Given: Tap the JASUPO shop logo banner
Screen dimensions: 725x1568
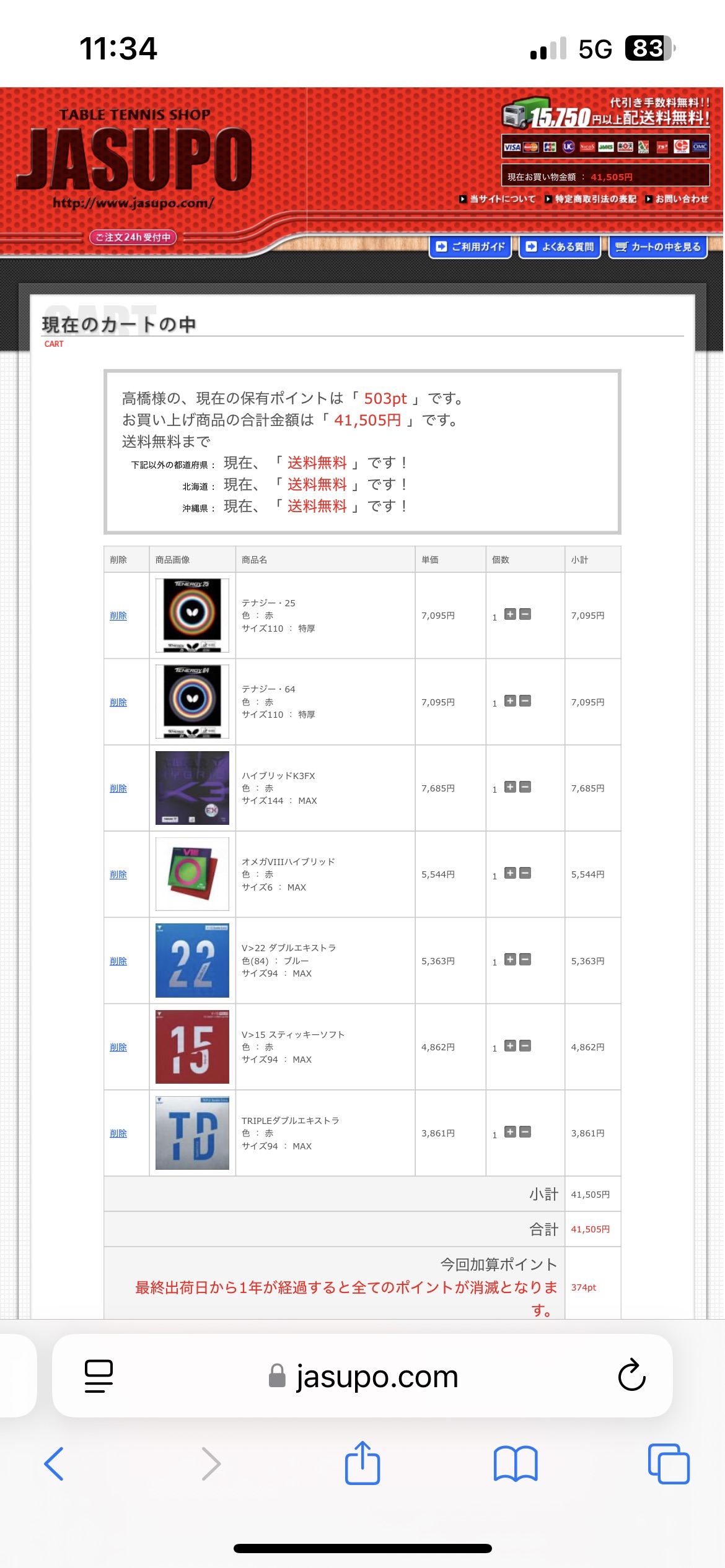Looking at the screenshot, I should (134, 159).
